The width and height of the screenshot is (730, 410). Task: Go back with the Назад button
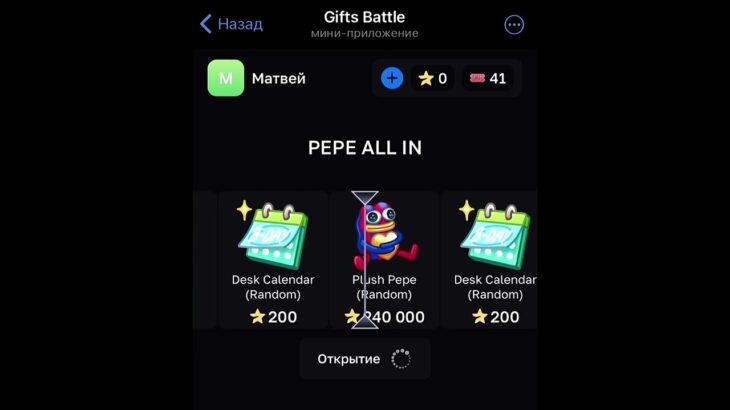pos(231,24)
